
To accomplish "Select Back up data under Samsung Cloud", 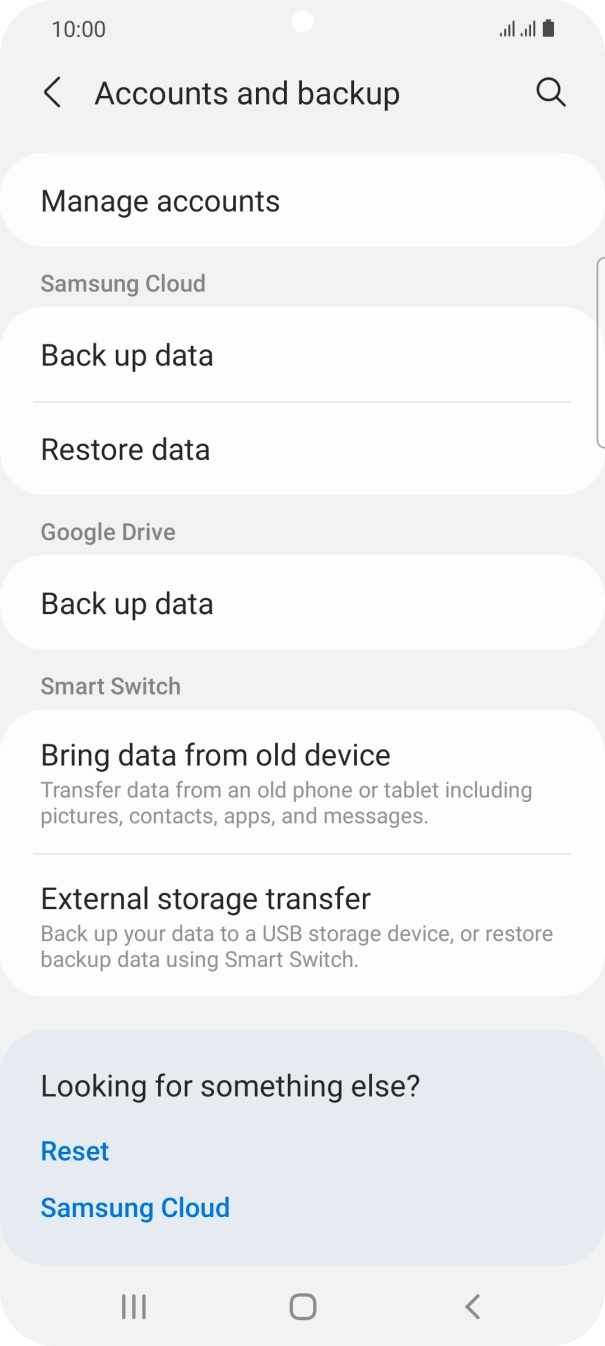I will click(x=302, y=355).
